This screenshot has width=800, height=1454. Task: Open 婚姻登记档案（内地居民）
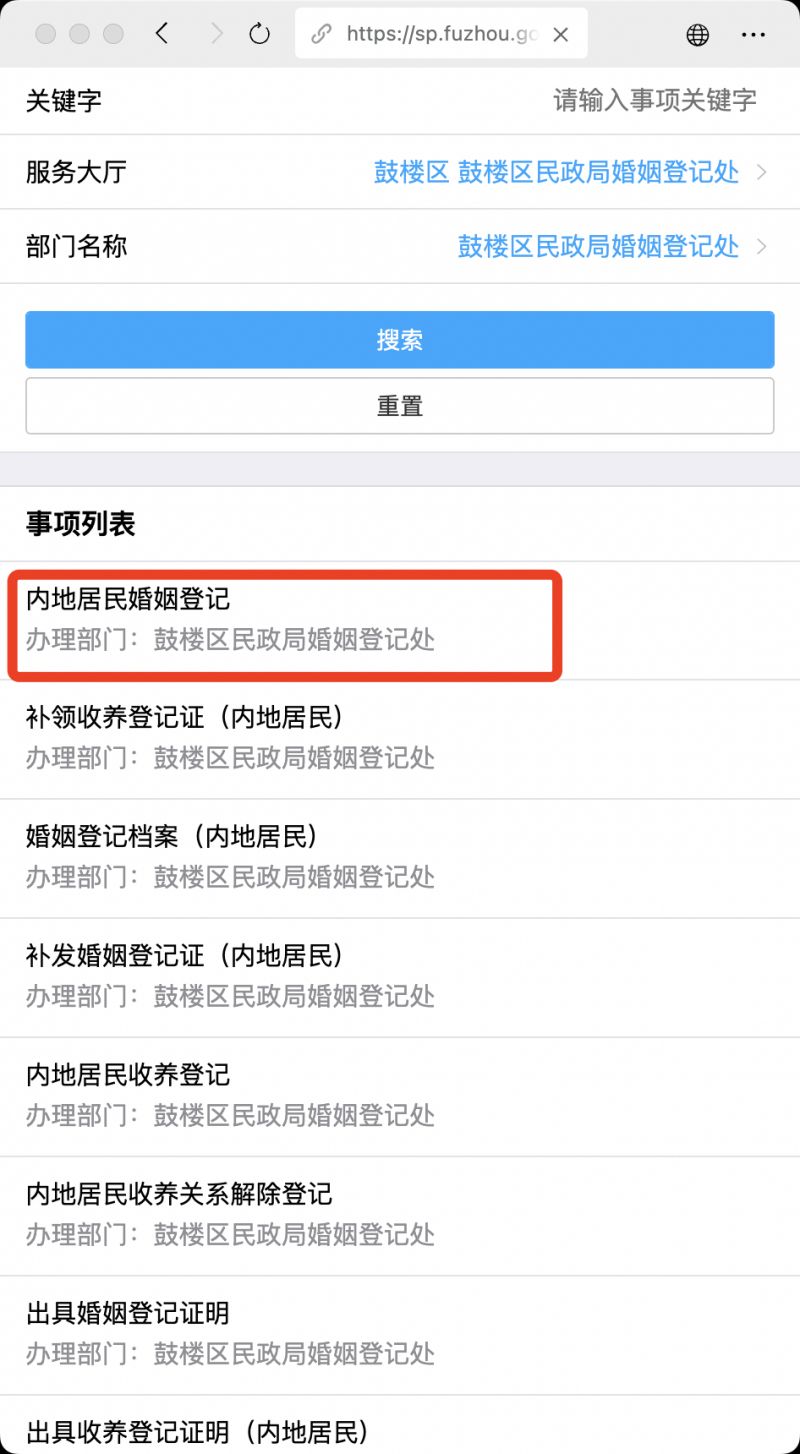(x=400, y=858)
